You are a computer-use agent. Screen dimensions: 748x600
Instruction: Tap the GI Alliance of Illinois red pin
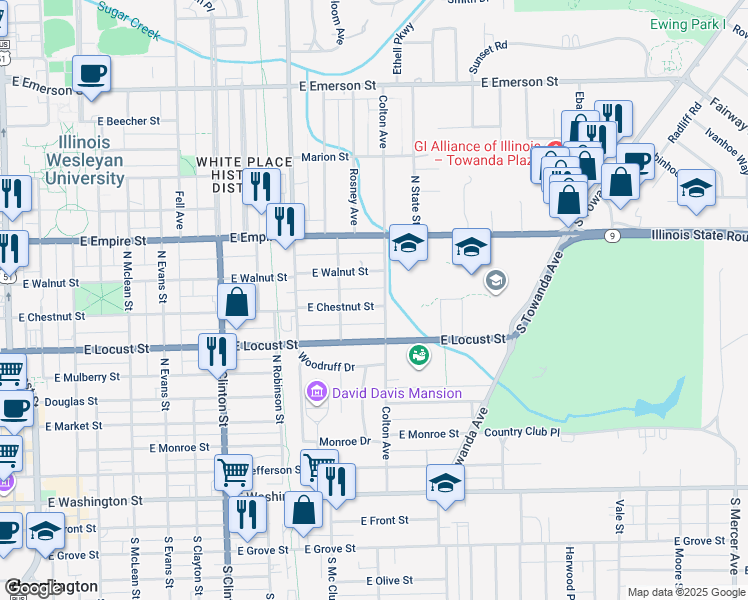click(x=554, y=146)
